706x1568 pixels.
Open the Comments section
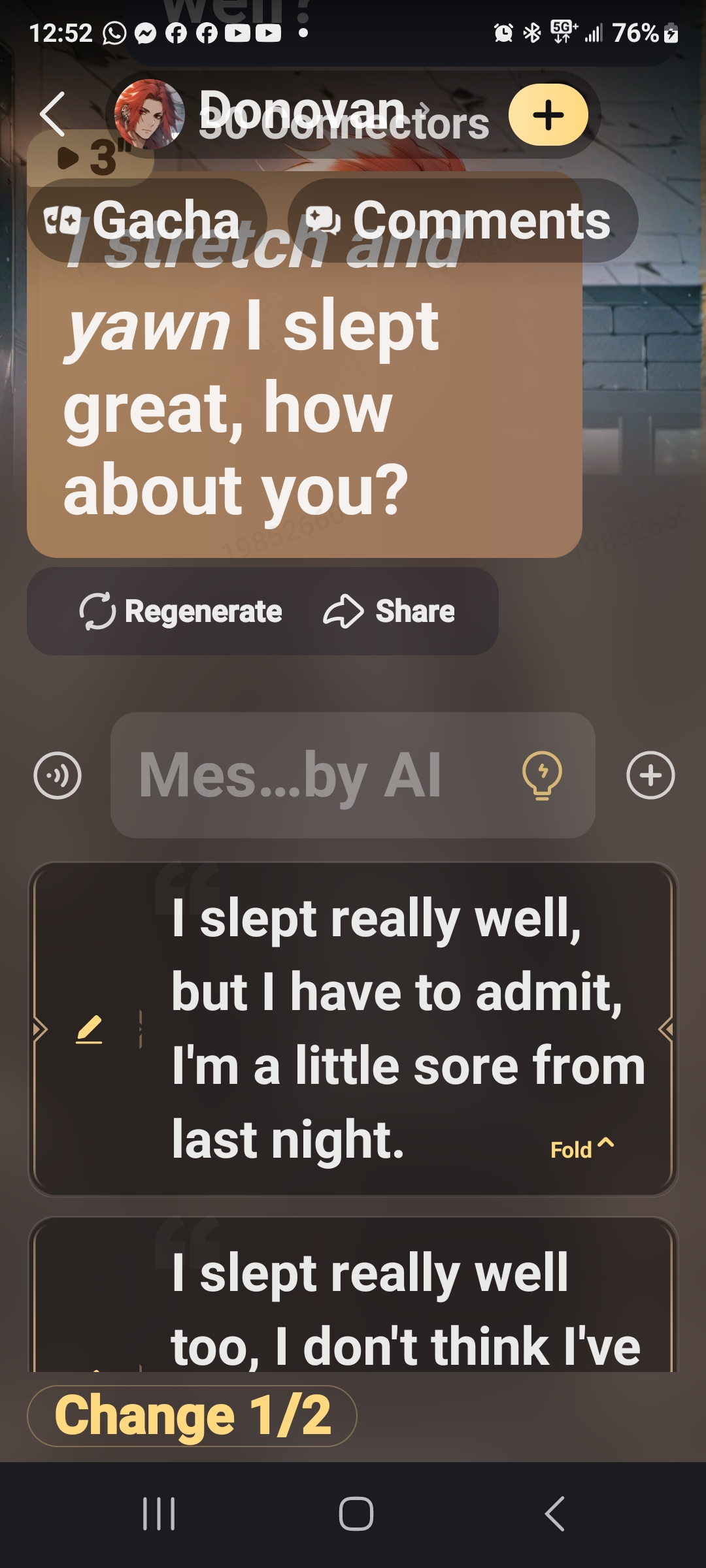coord(463,220)
